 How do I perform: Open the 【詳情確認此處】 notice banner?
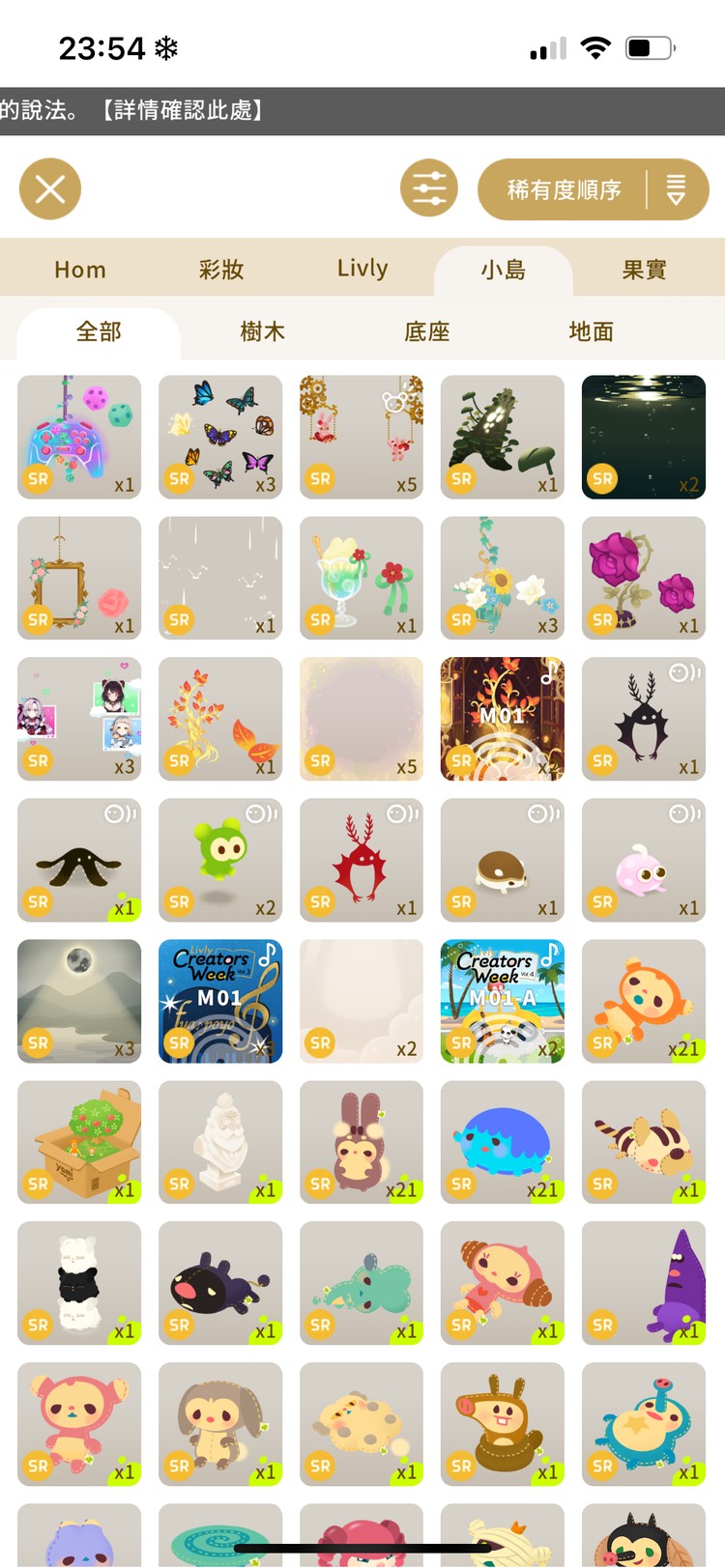[x=182, y=111]
